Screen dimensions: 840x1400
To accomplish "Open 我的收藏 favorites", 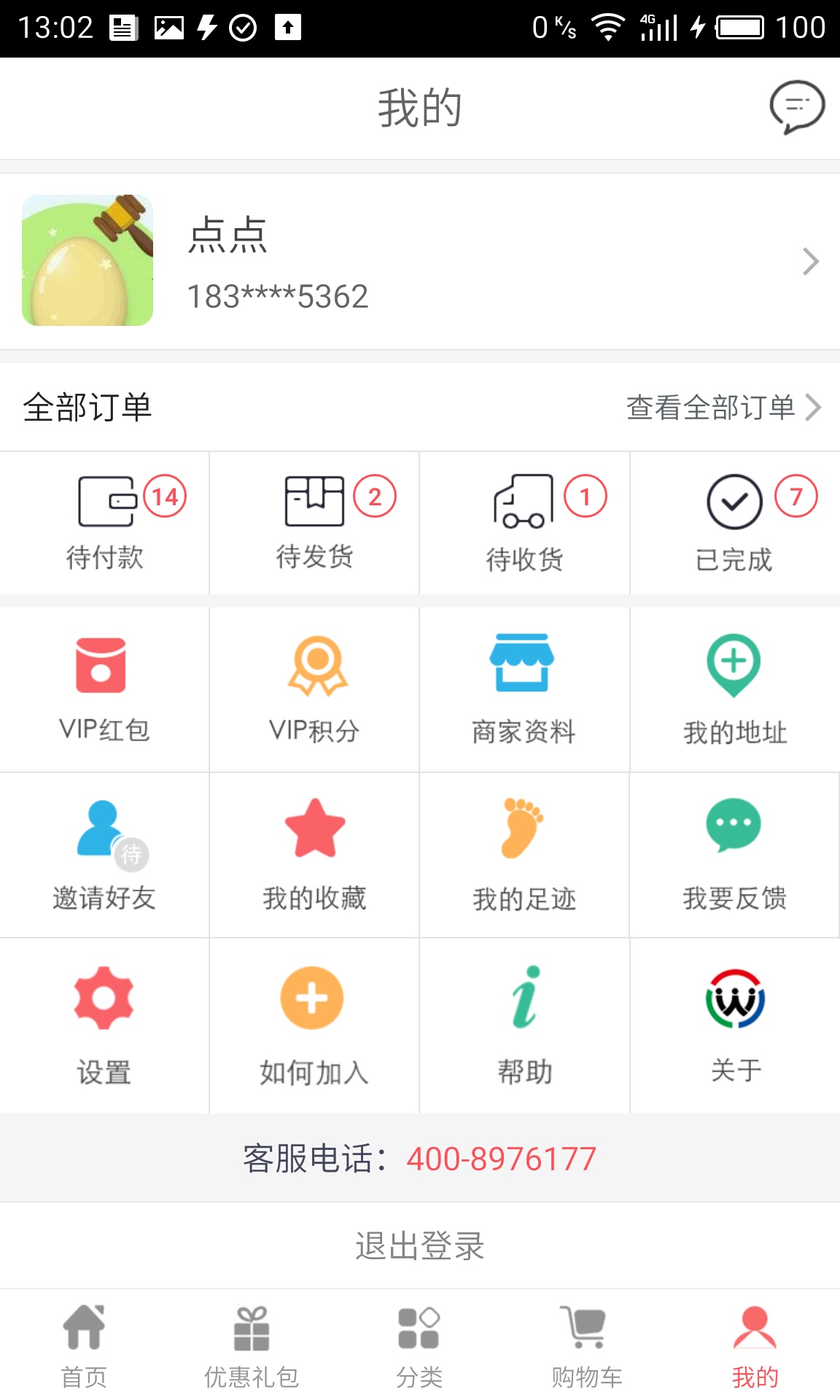I will tap(314, 855).
